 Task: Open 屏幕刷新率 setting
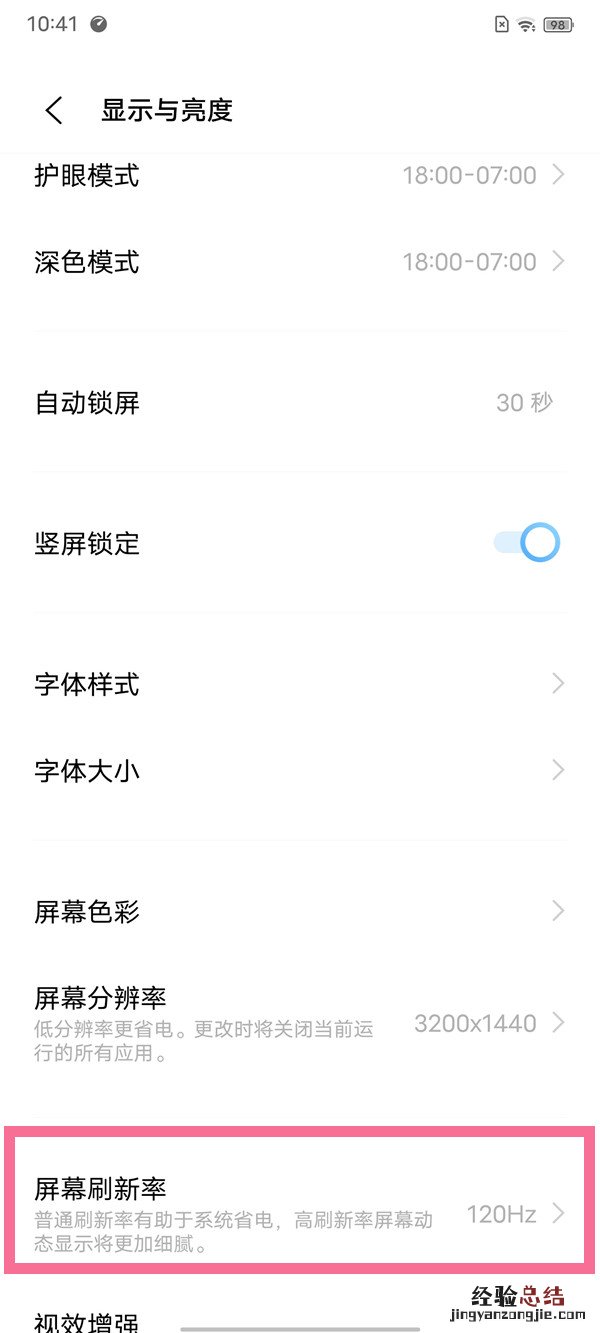point(300,1212)
